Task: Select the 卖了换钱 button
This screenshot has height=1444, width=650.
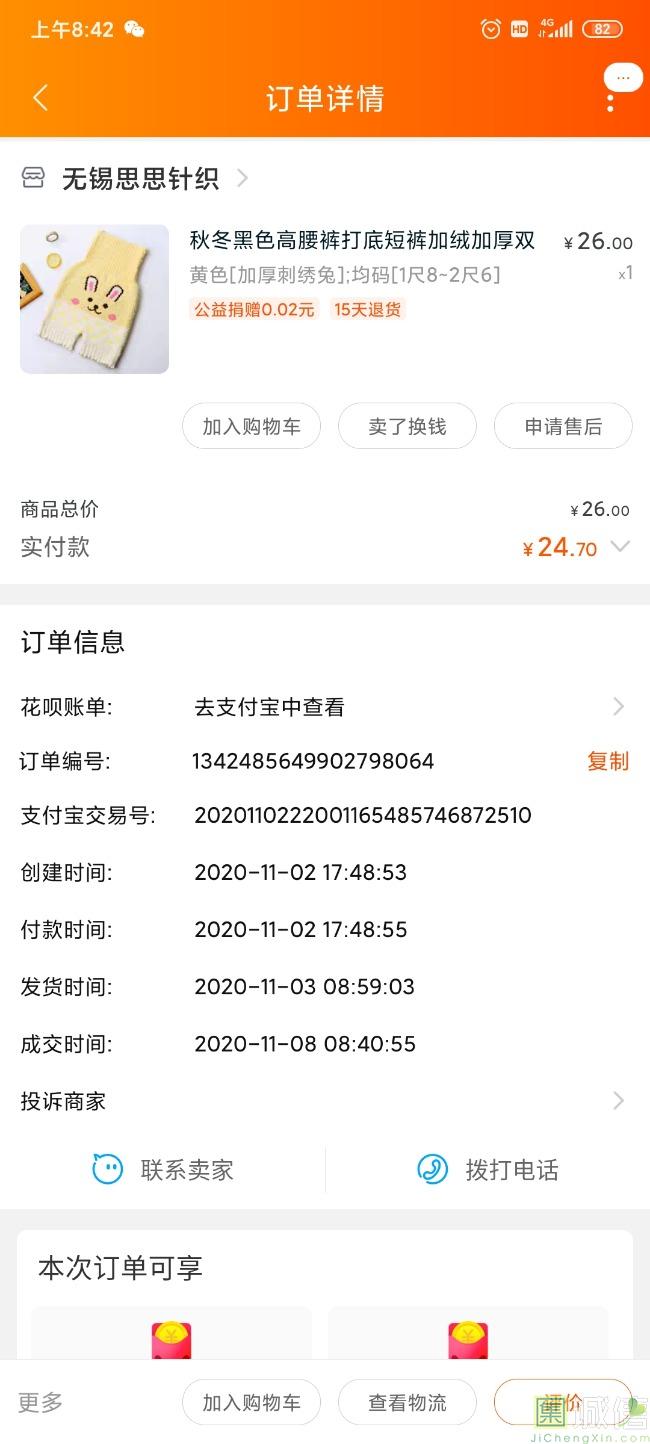Action: [407, 427]
